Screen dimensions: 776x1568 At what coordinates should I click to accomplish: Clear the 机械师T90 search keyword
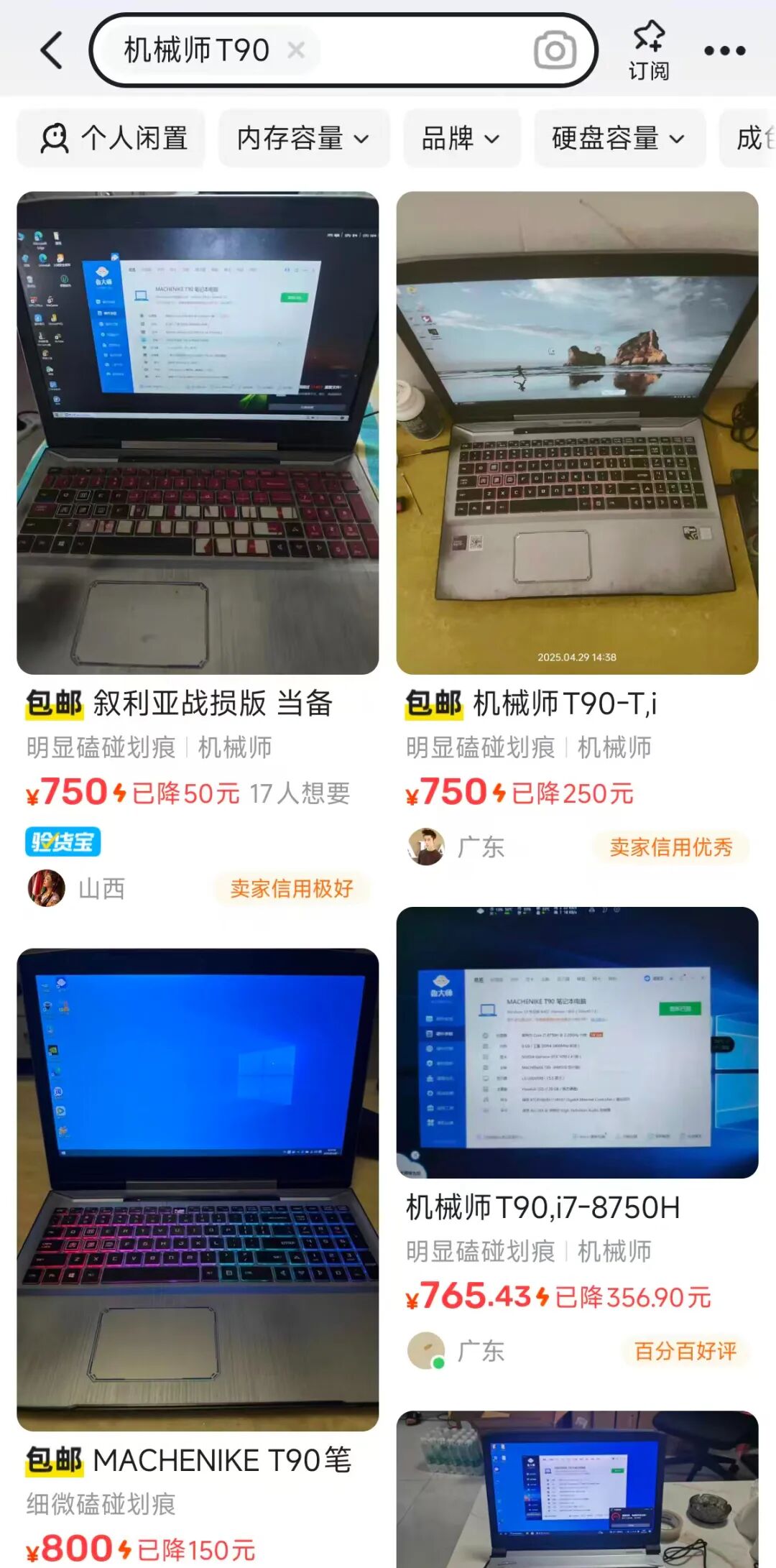[x=295, y=50]
